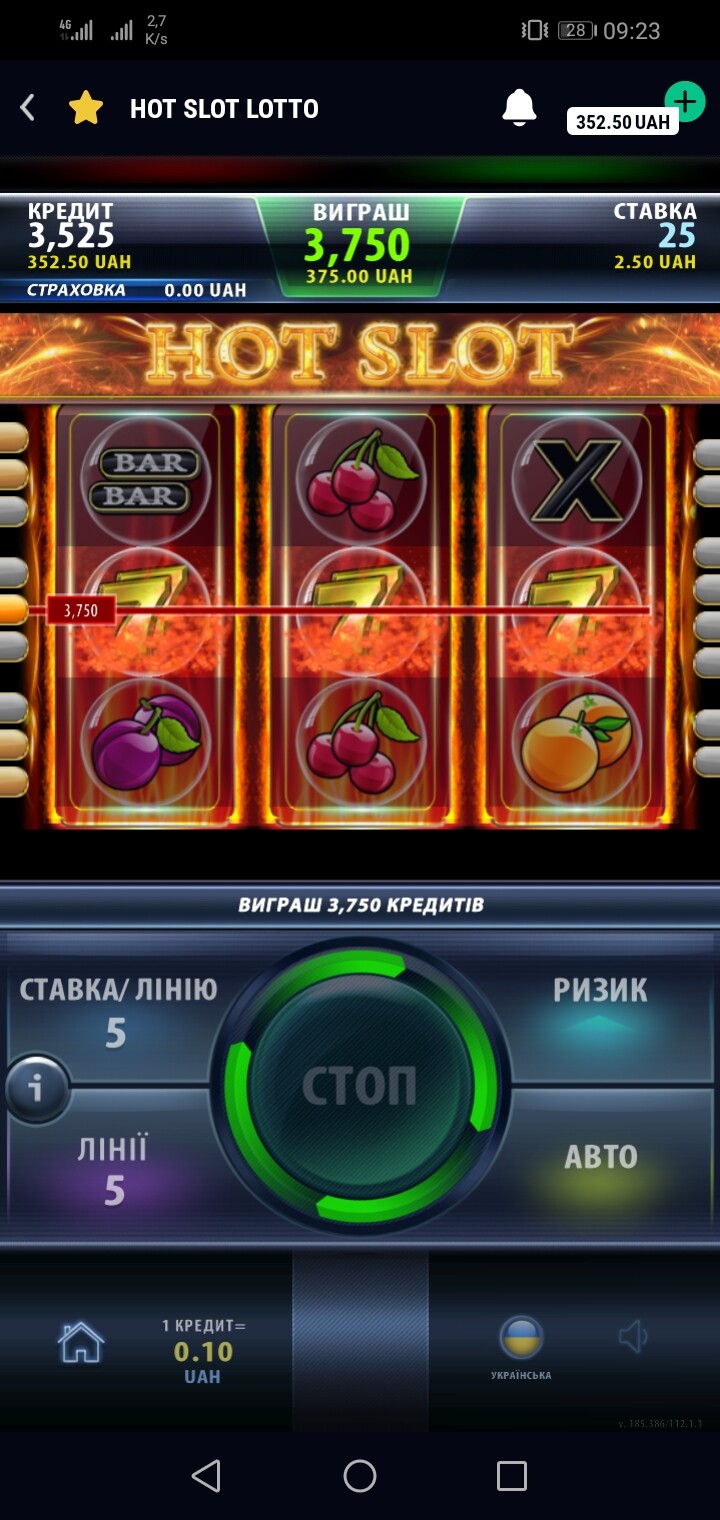The height and width of the screenshot is (1520, 720).
Task: Go back using the header arrow
Action: click(x=28, y=108)
